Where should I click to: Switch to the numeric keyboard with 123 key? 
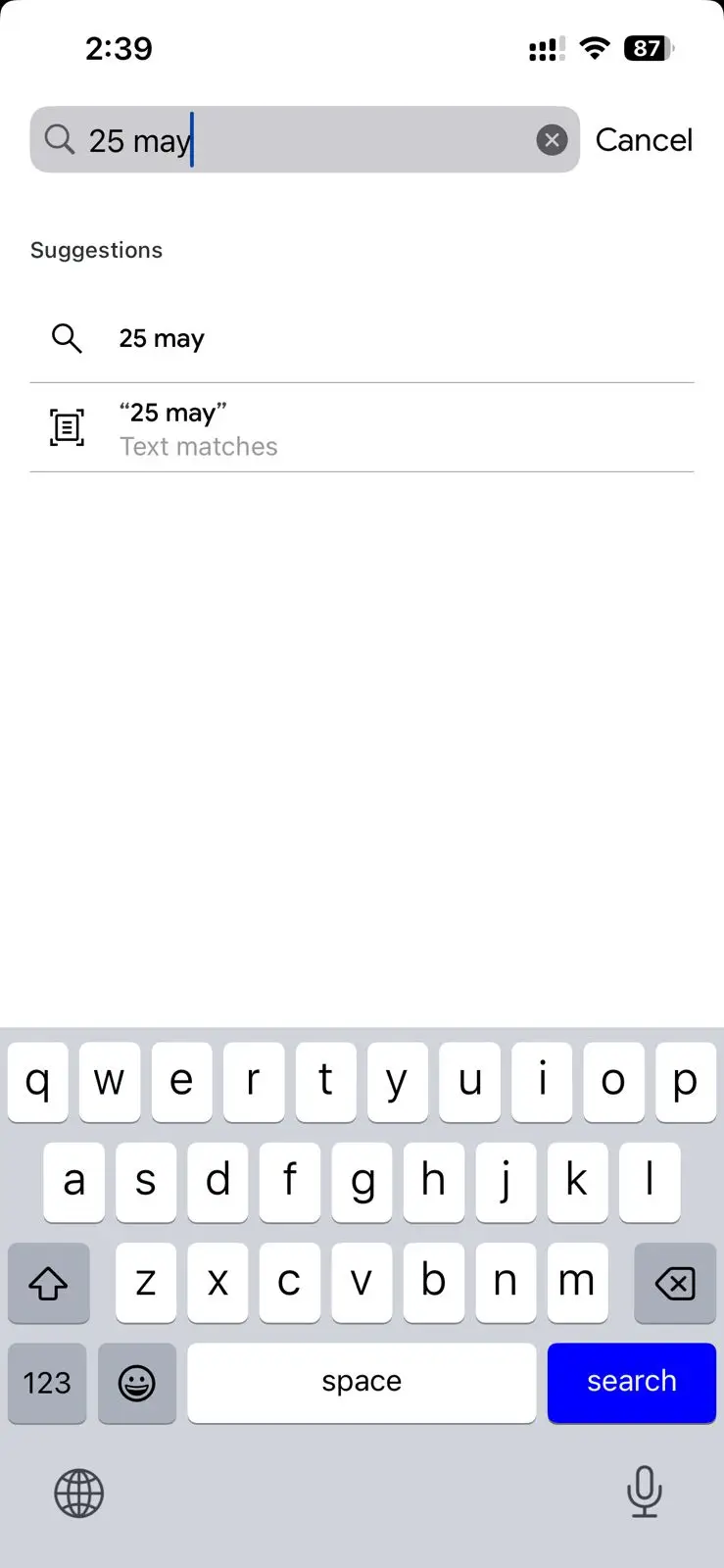(x=46, y=1383)
